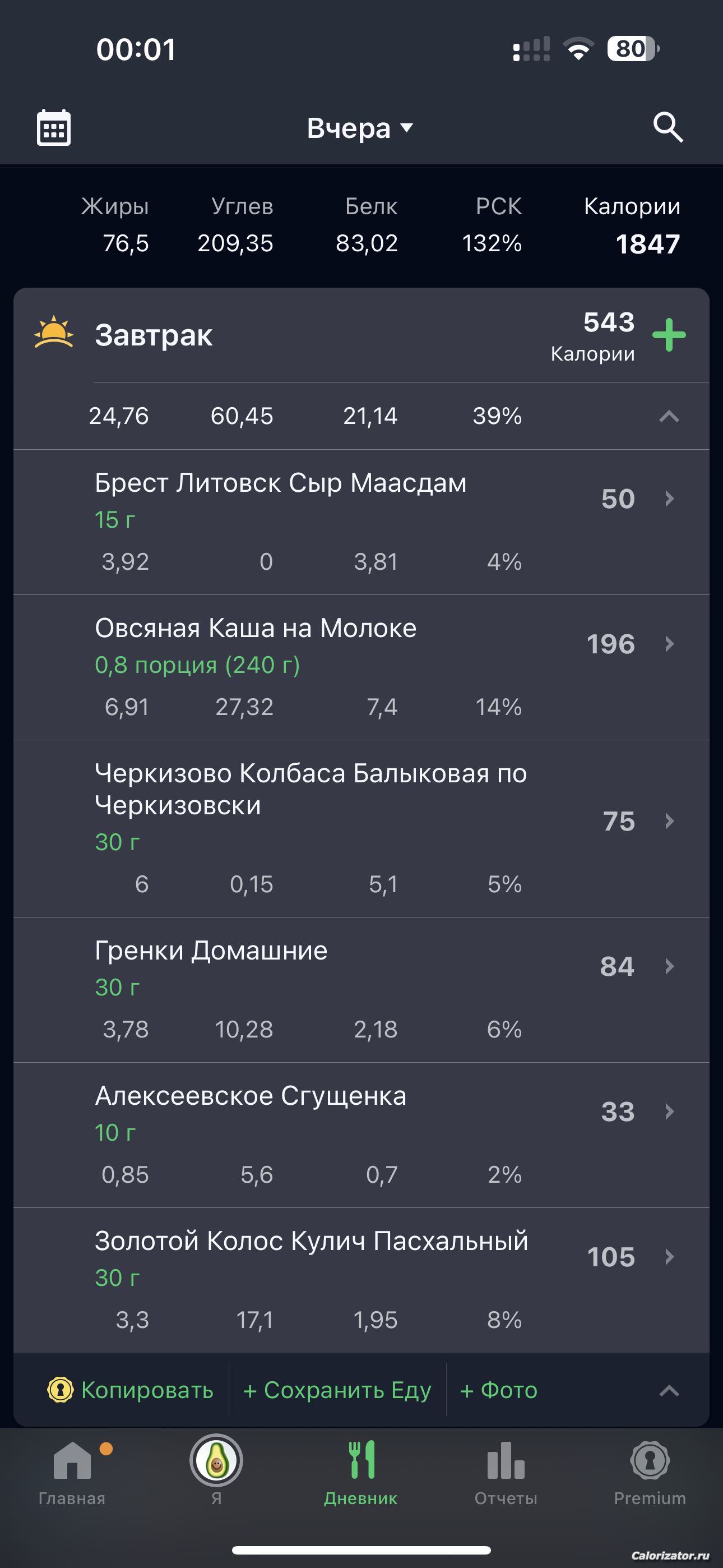Collapse the meal actions bar chevron
This screenshot has width=723, height=1568.
669,1391
